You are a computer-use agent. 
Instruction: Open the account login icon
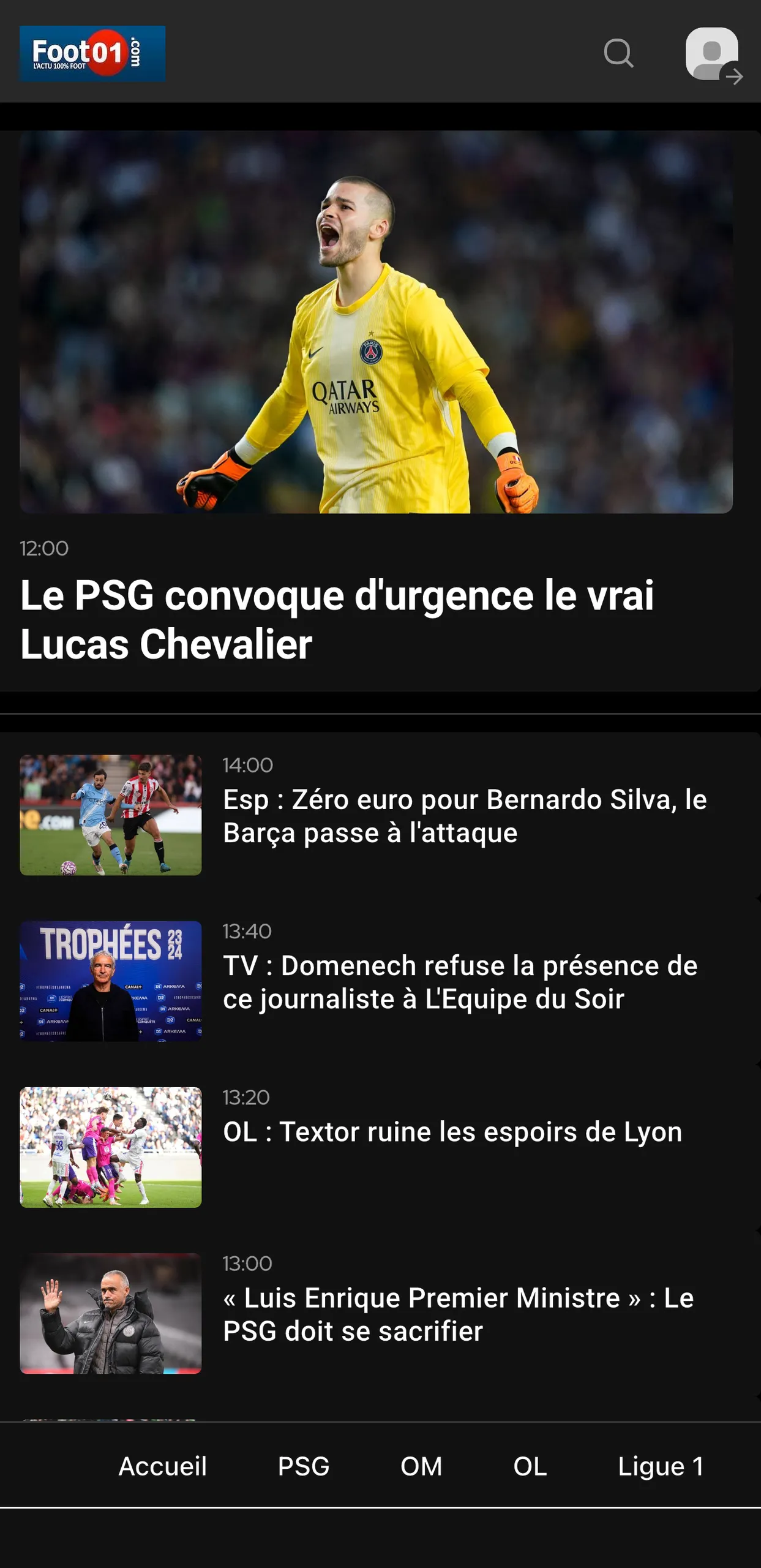712,54
